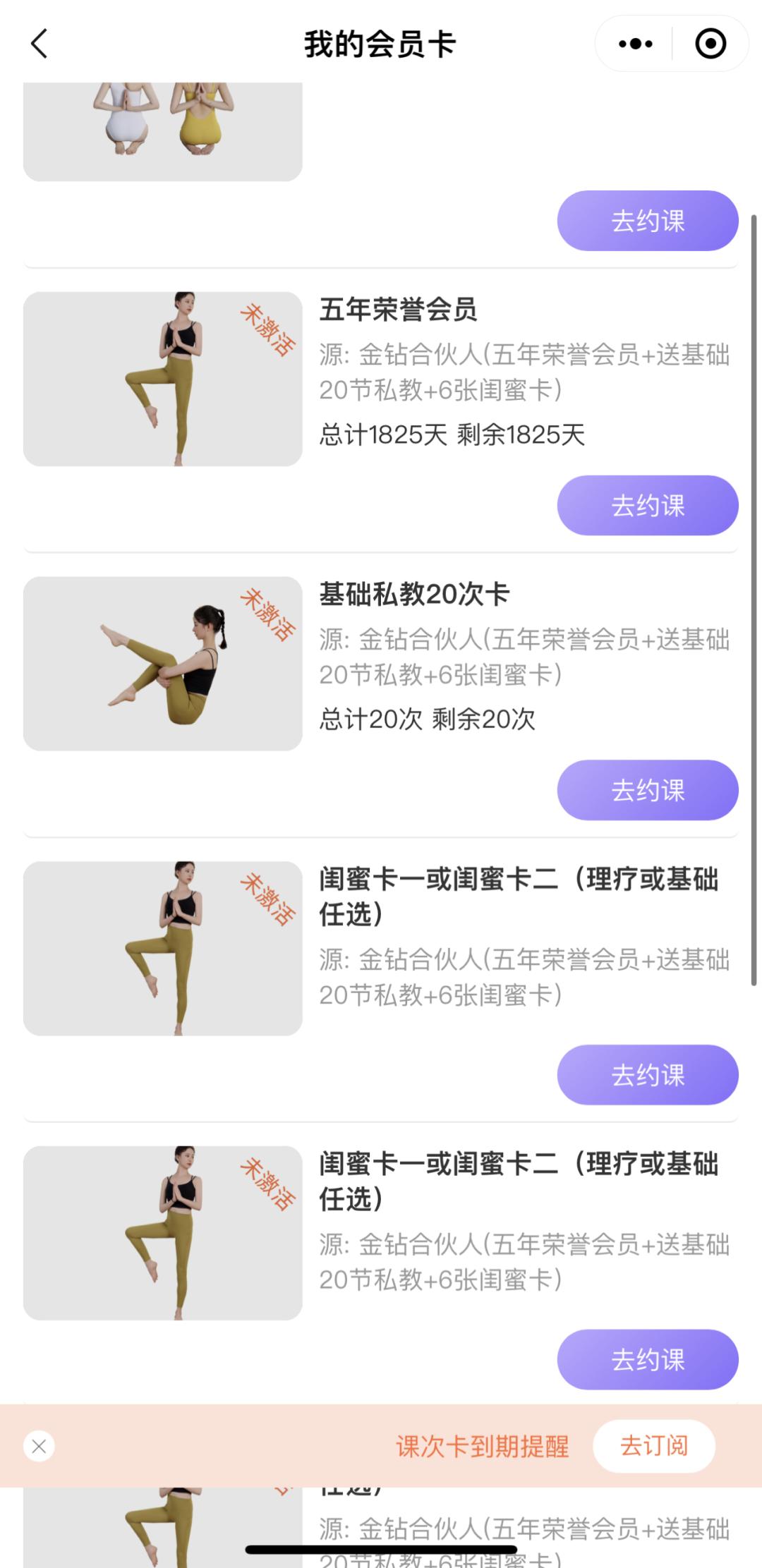This screenshot has width=762, height=1568.
Task: Click the topmost 去约课 button
Action: 646,220
